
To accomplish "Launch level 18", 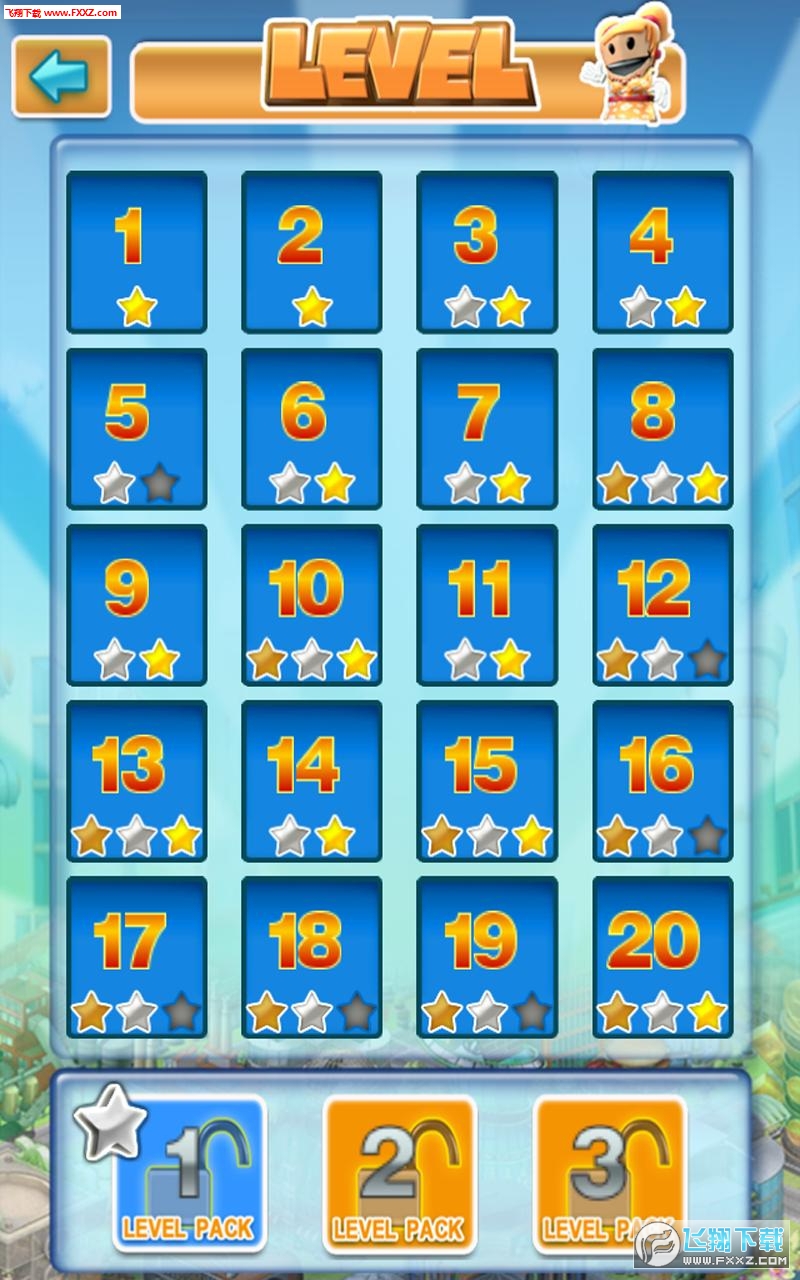I will [x=312, y=956].
